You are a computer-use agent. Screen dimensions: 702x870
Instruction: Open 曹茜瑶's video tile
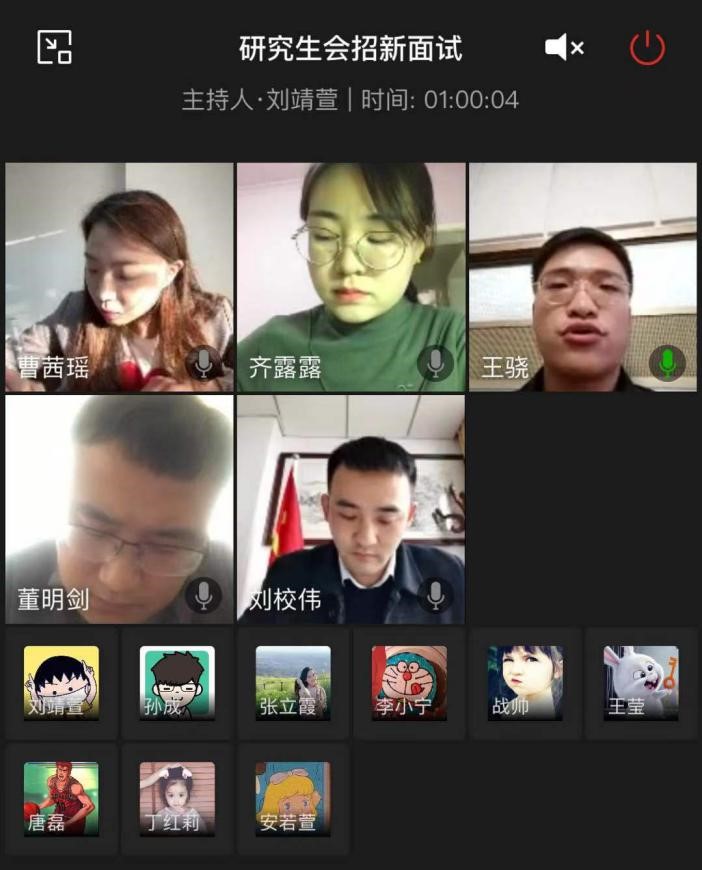119,277
